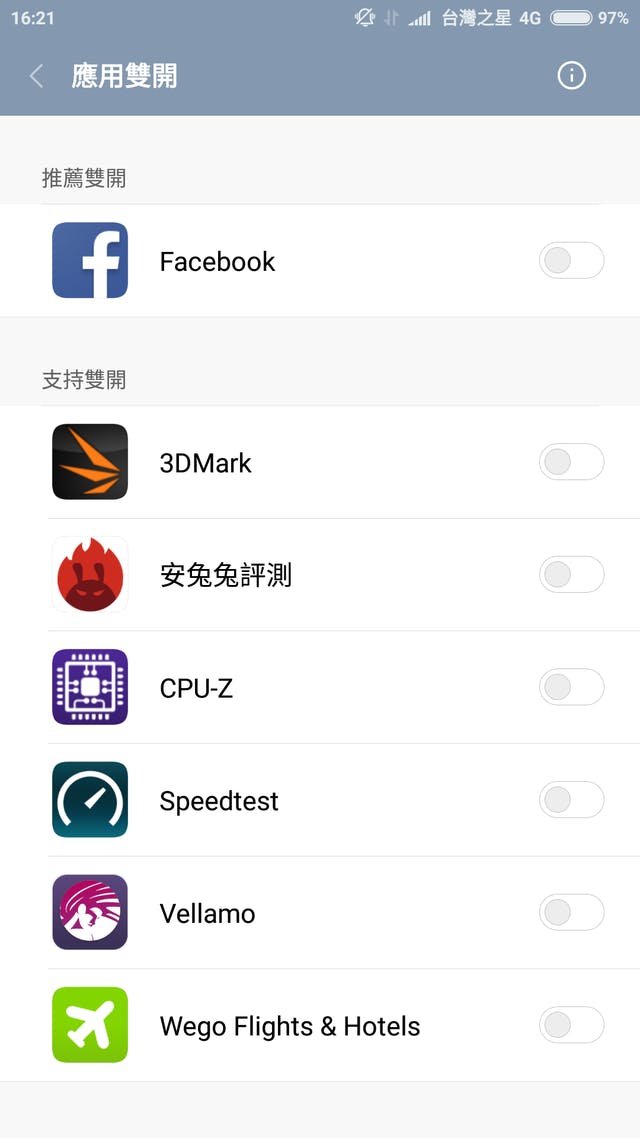This screenshot has width=640, height=1138.
Task: Enable dual app for Facebook
Action: 571,261
